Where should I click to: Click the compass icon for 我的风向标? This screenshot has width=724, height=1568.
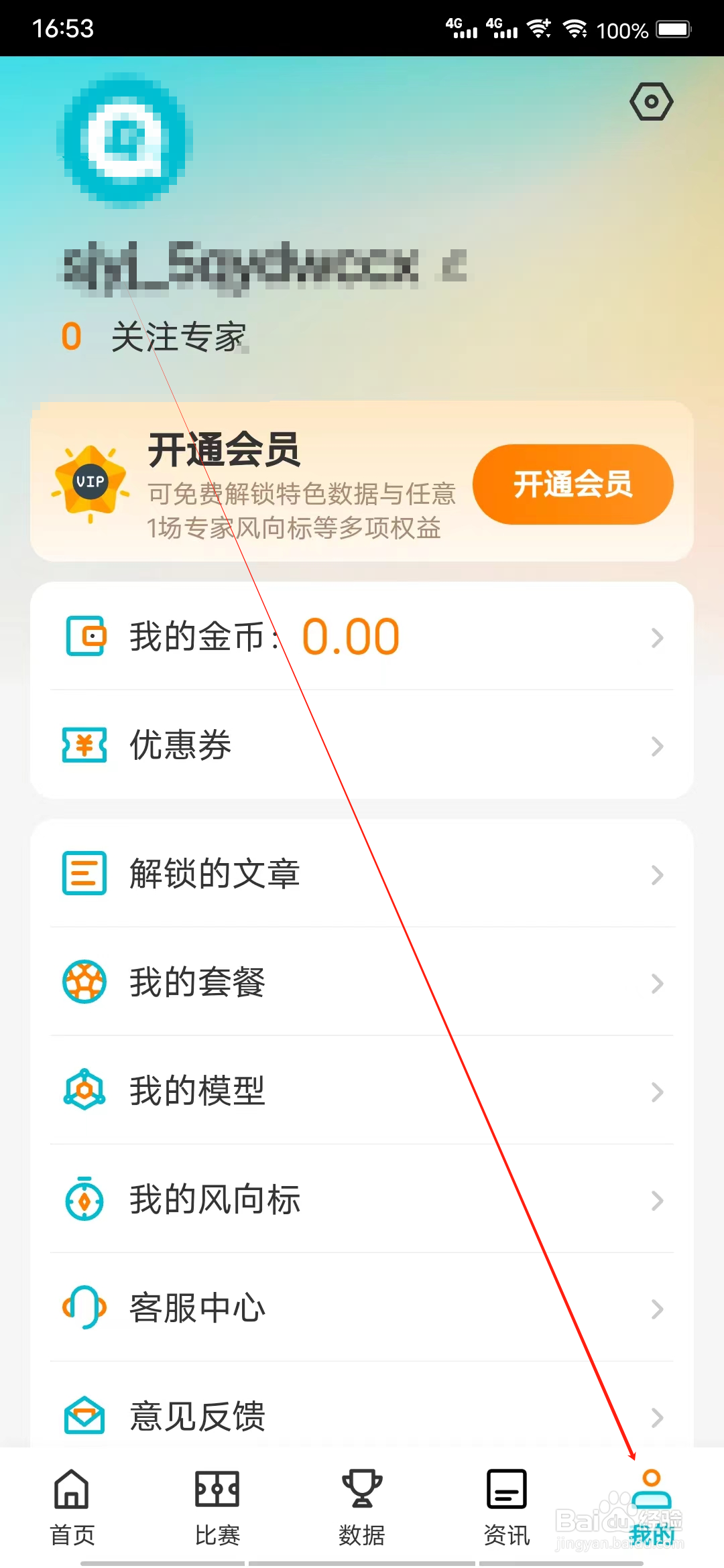[x=83, y=1200]
